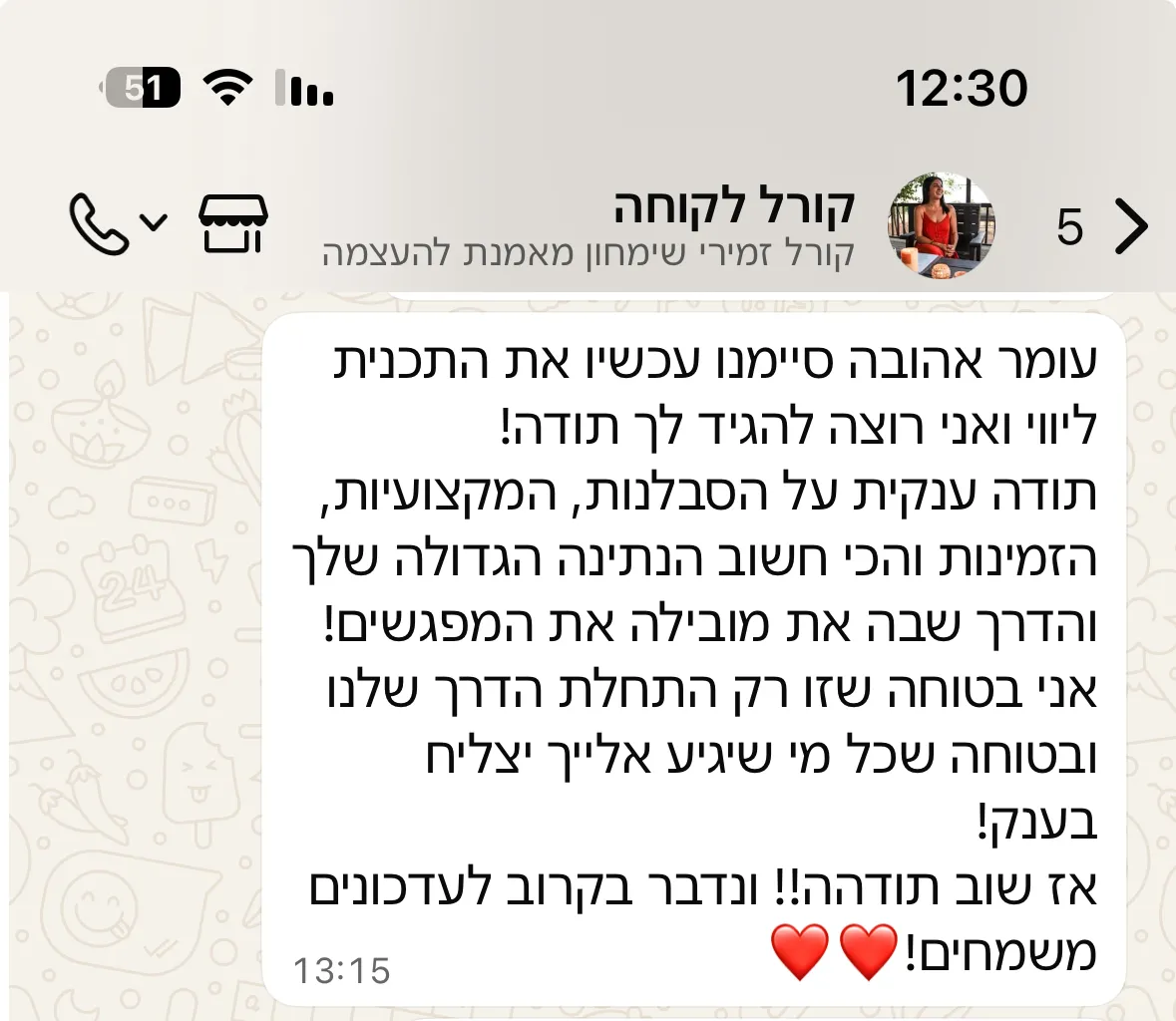Start a voice call with קורל לקוחה

point(98,223)
